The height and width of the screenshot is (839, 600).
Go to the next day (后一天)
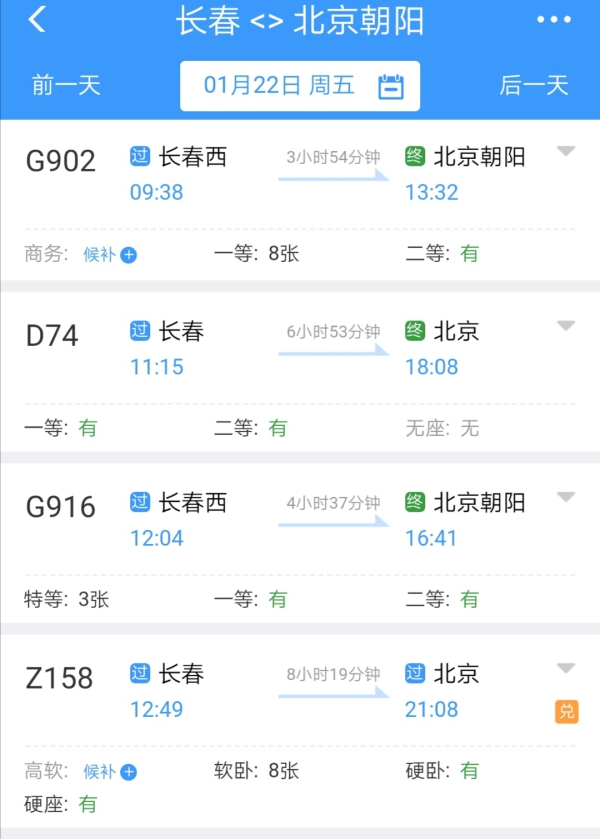pos(533,85)
